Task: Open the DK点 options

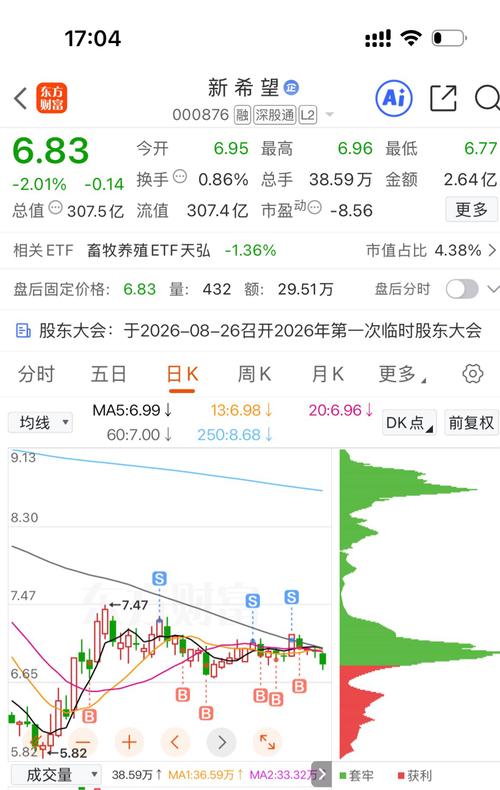Action: click(x=409, y=422)
